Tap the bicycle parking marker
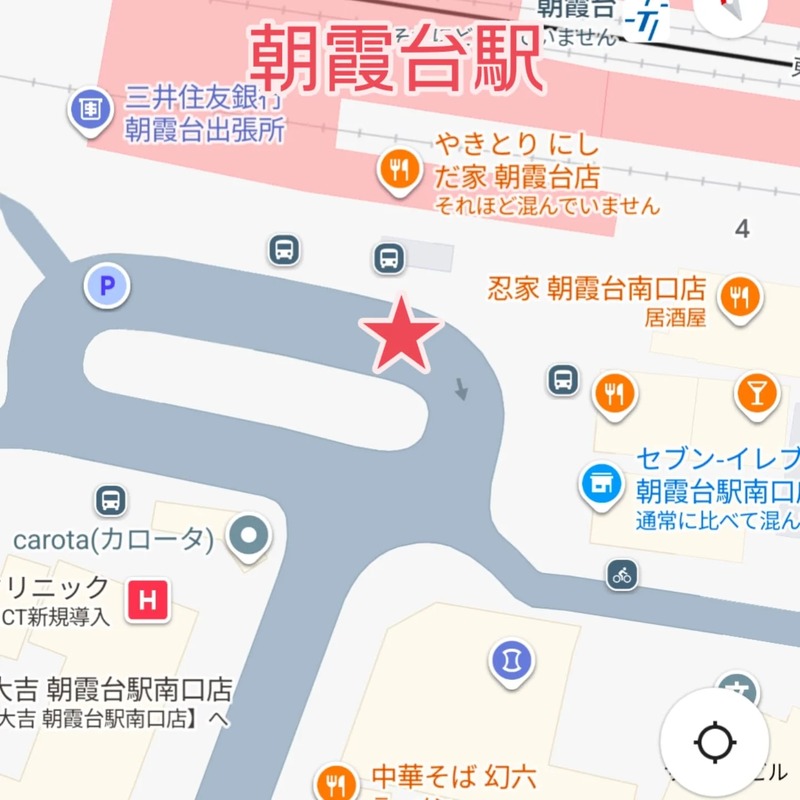The image size is (800, 800). point(623,574)
